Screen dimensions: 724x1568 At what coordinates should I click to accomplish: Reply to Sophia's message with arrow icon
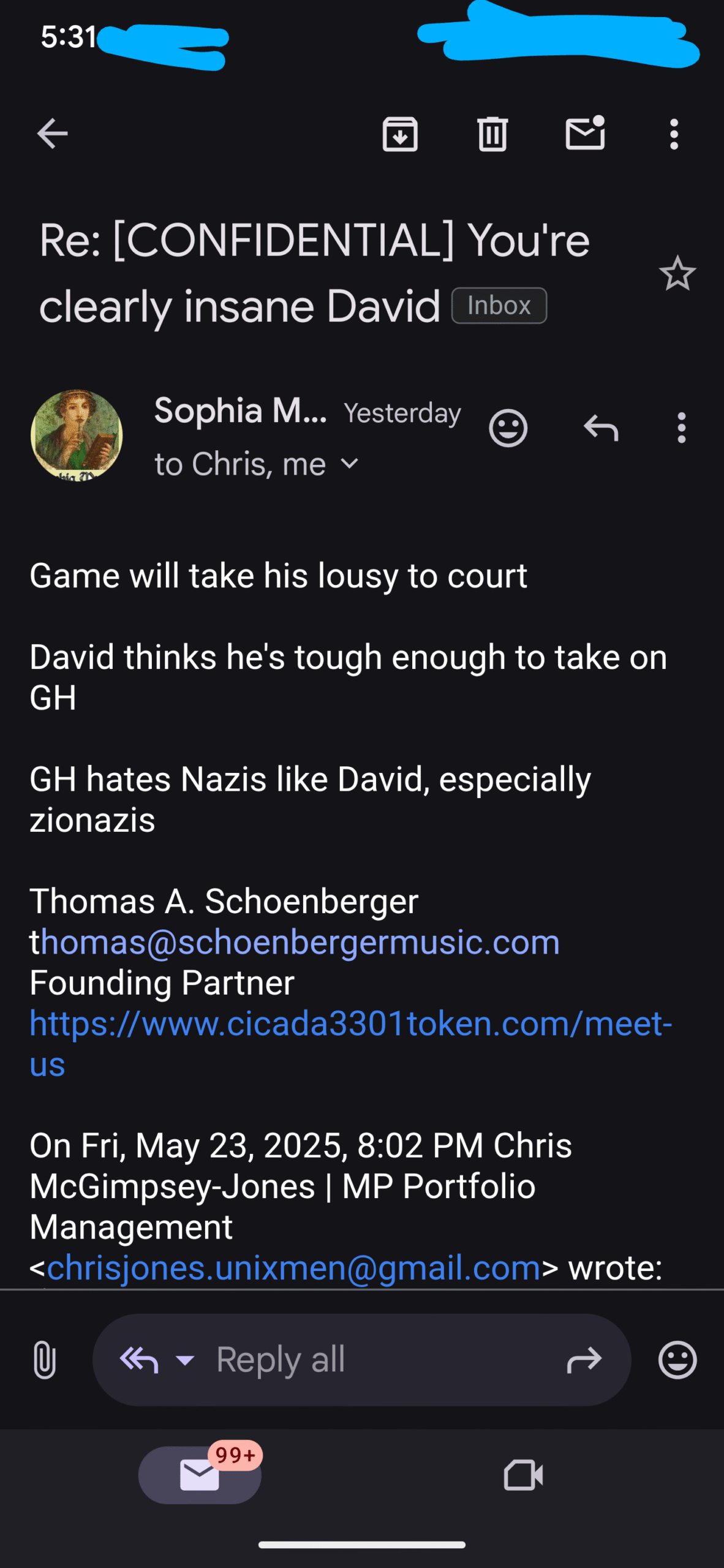pyautogui.click(x=601, y=428)
